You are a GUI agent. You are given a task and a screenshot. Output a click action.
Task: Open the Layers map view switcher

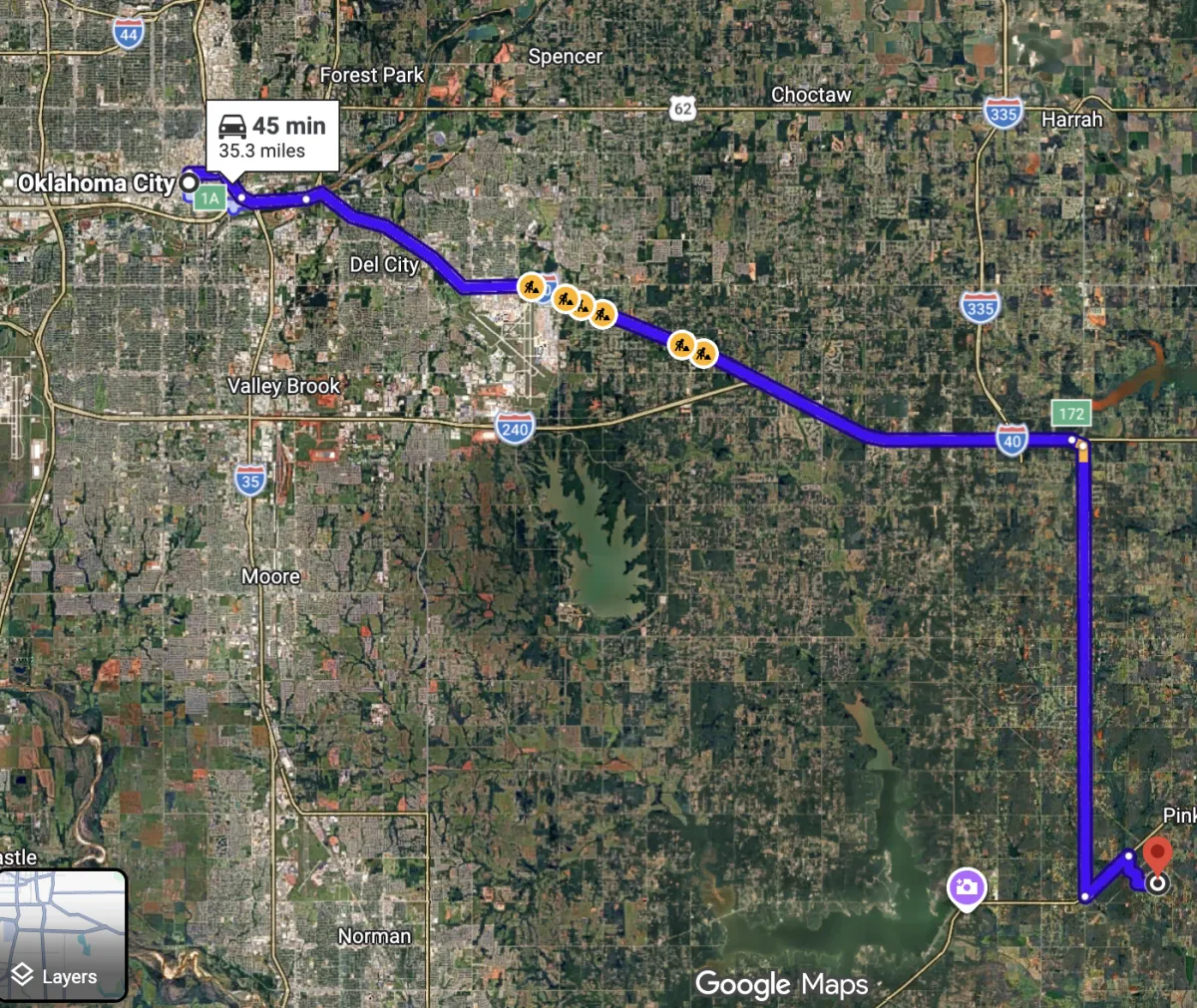pos(64,935)
